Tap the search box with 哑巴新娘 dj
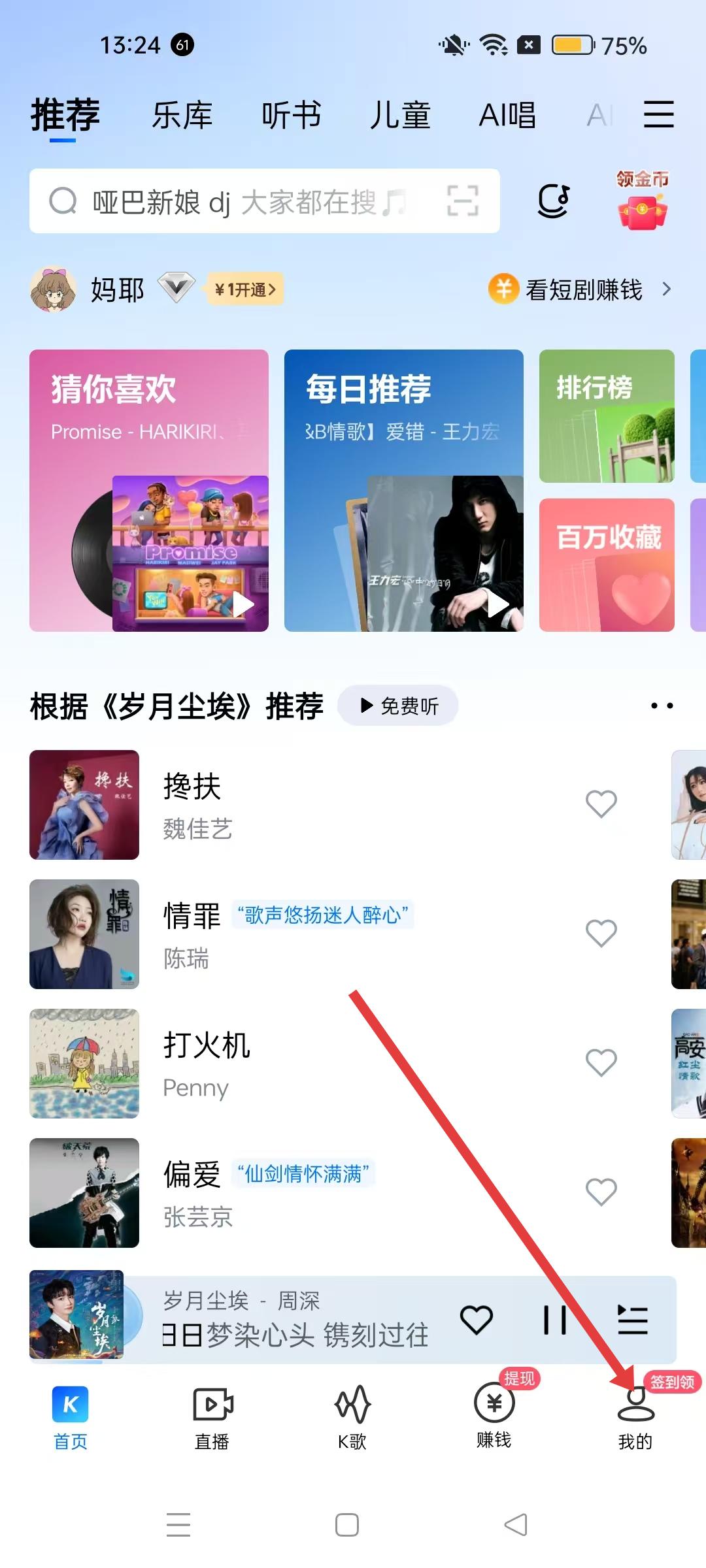Viewport: 706px width, 1568px height. [x=235, y=201]
